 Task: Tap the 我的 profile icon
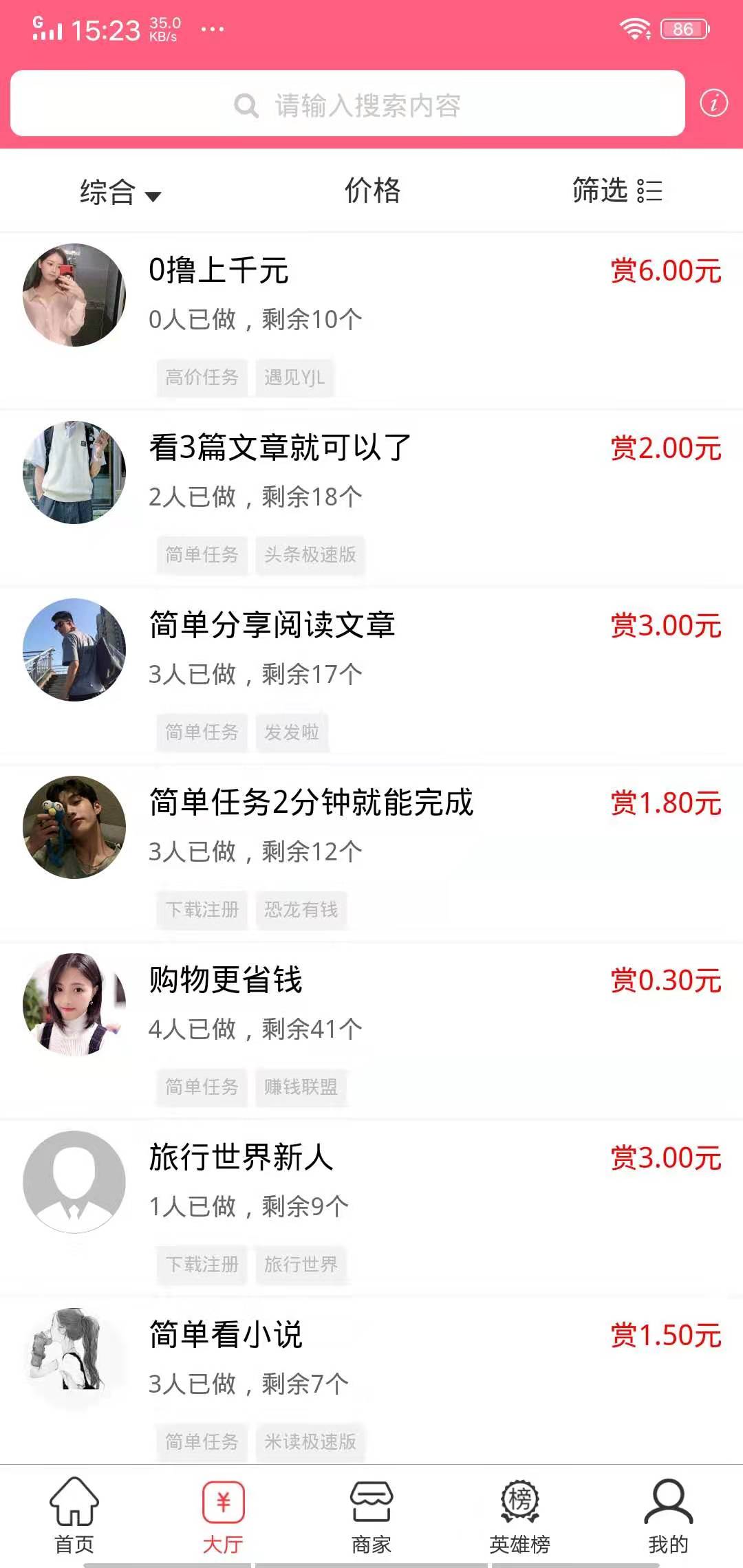[665, 1499]
